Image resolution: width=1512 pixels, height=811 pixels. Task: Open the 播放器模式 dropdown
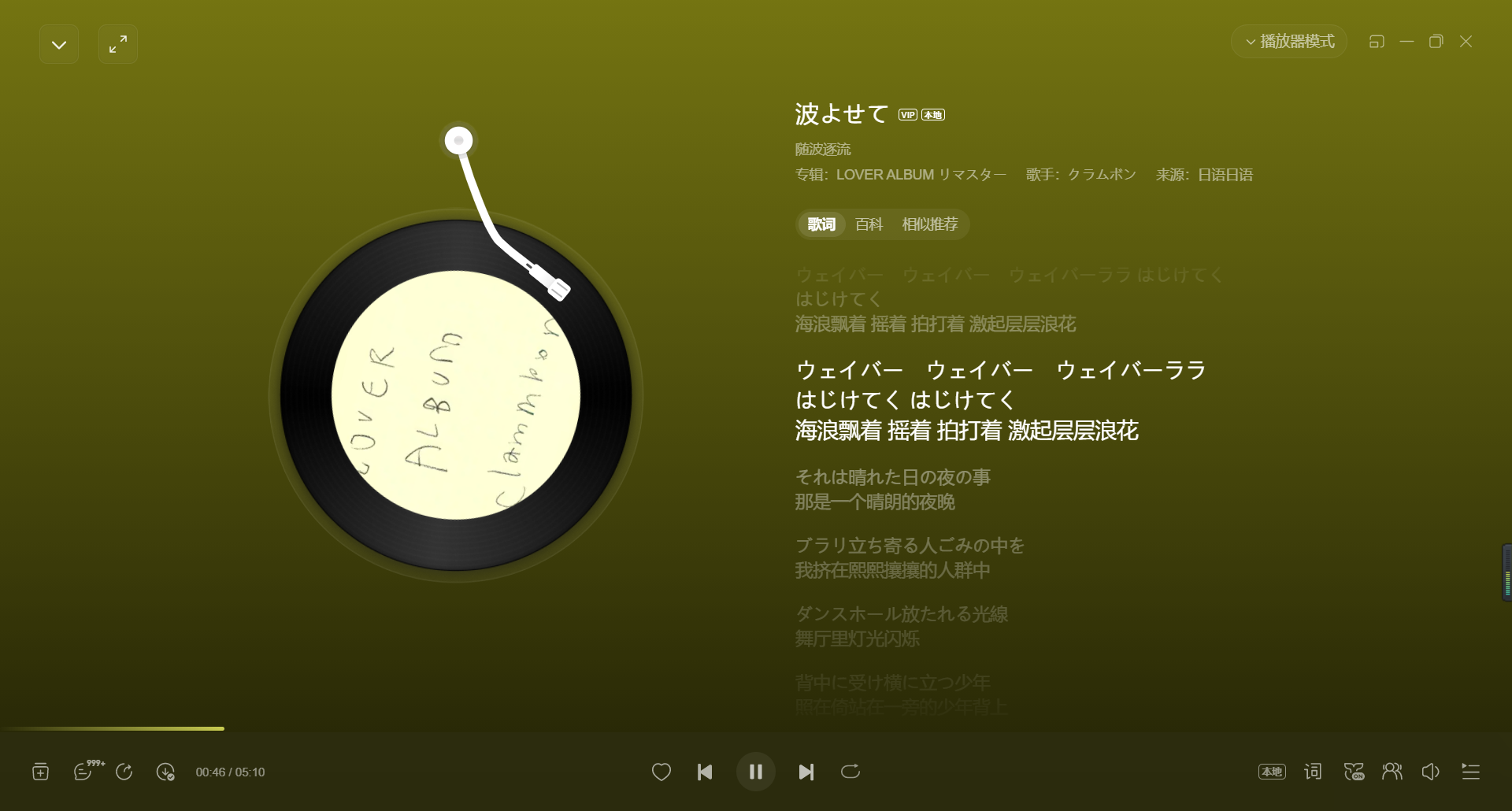click(x=1289, y=42)
